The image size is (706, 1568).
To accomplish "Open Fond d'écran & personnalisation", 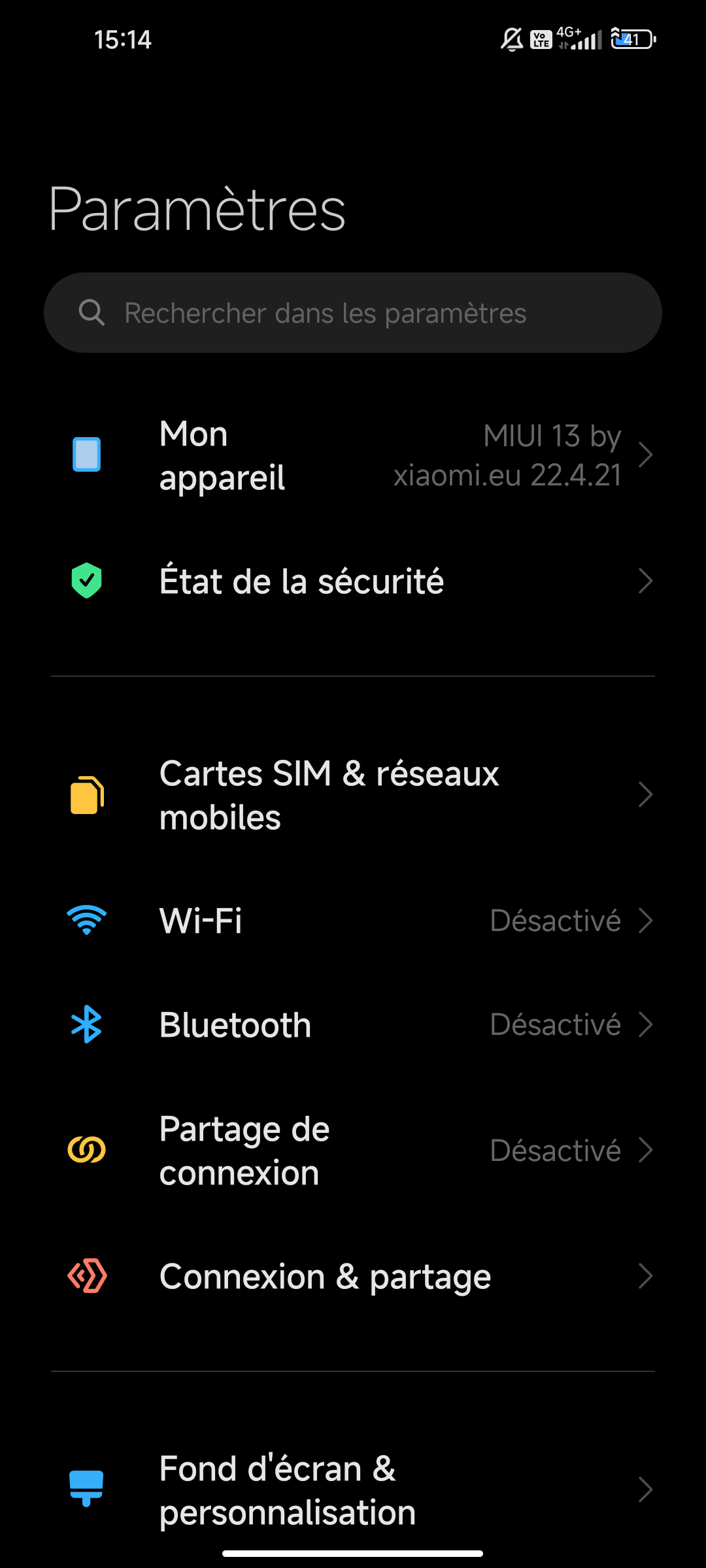I will pos(353,1490).
